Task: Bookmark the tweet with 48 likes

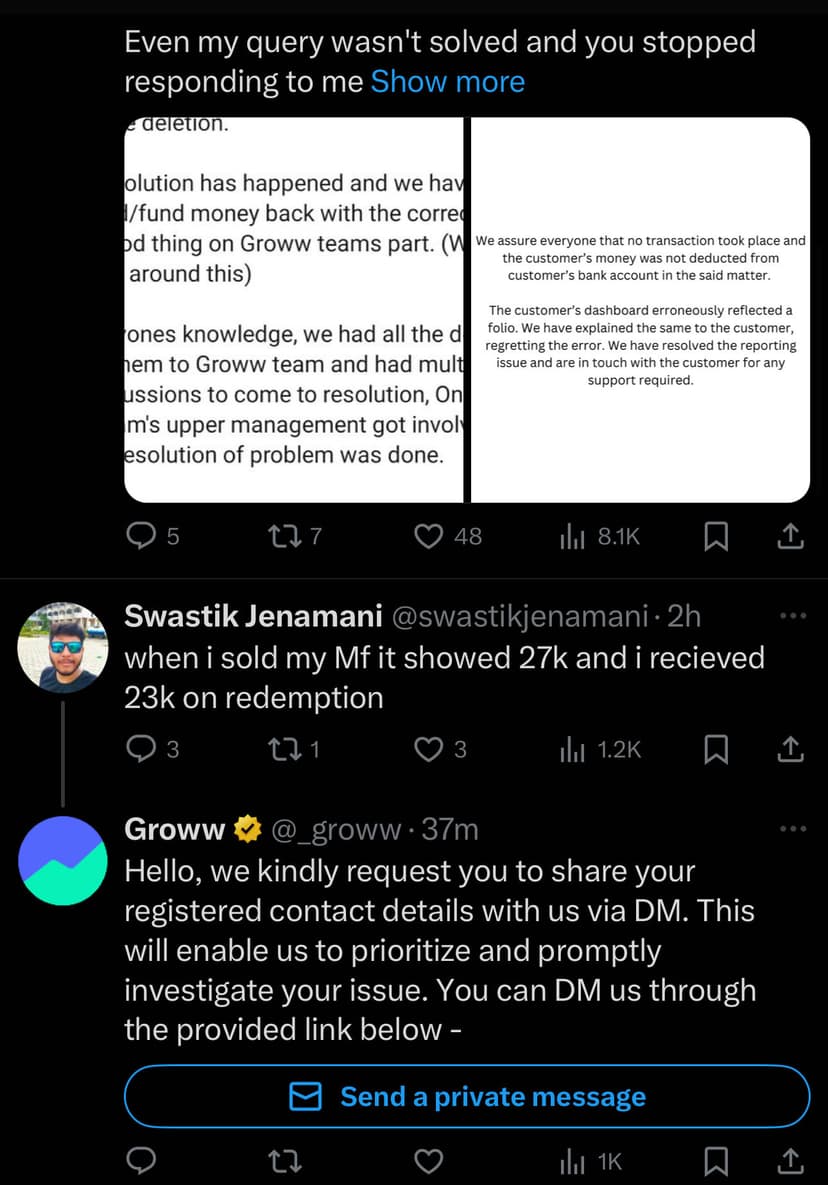Action: tap(715, 536)
